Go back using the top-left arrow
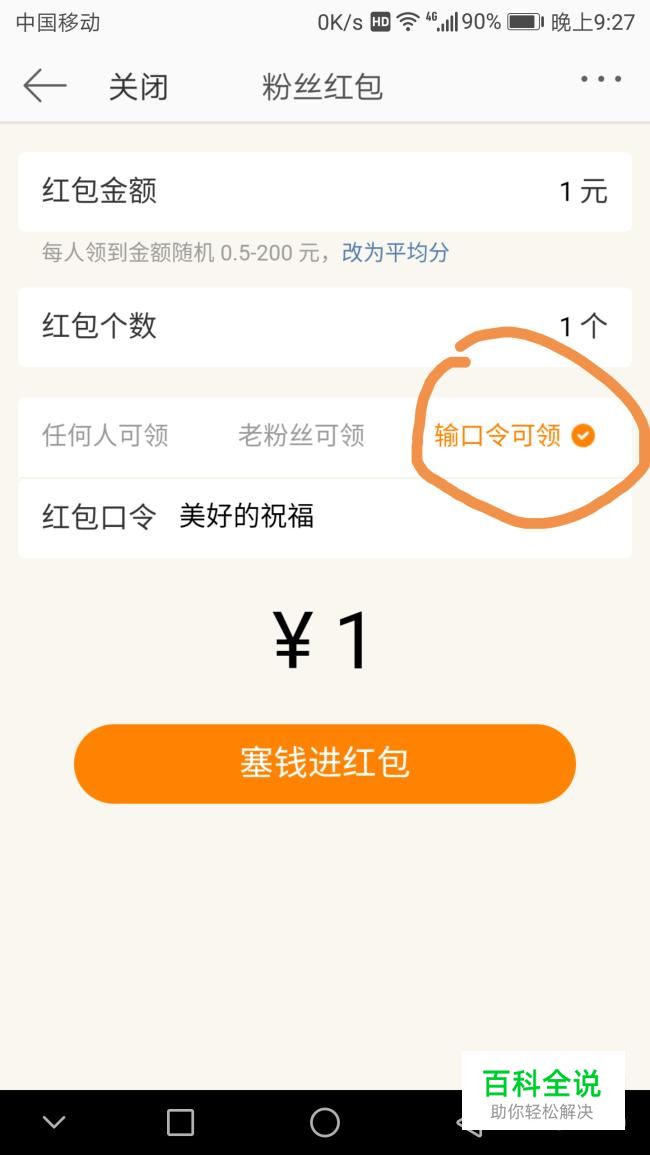The width and height of the screenshot is (650, 1155). [x=44, y=86]
